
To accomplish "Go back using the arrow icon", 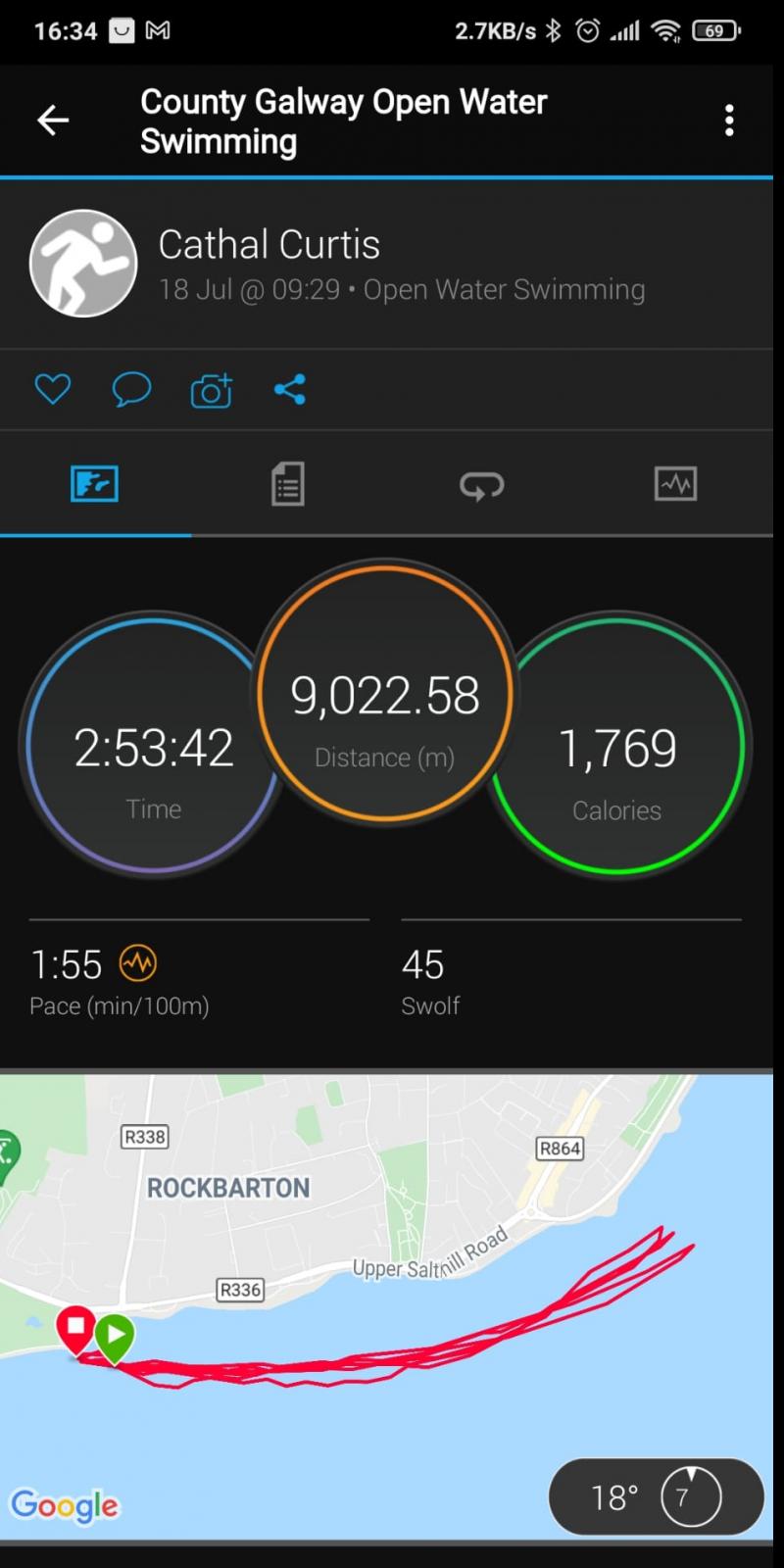I will pos(53,121).
